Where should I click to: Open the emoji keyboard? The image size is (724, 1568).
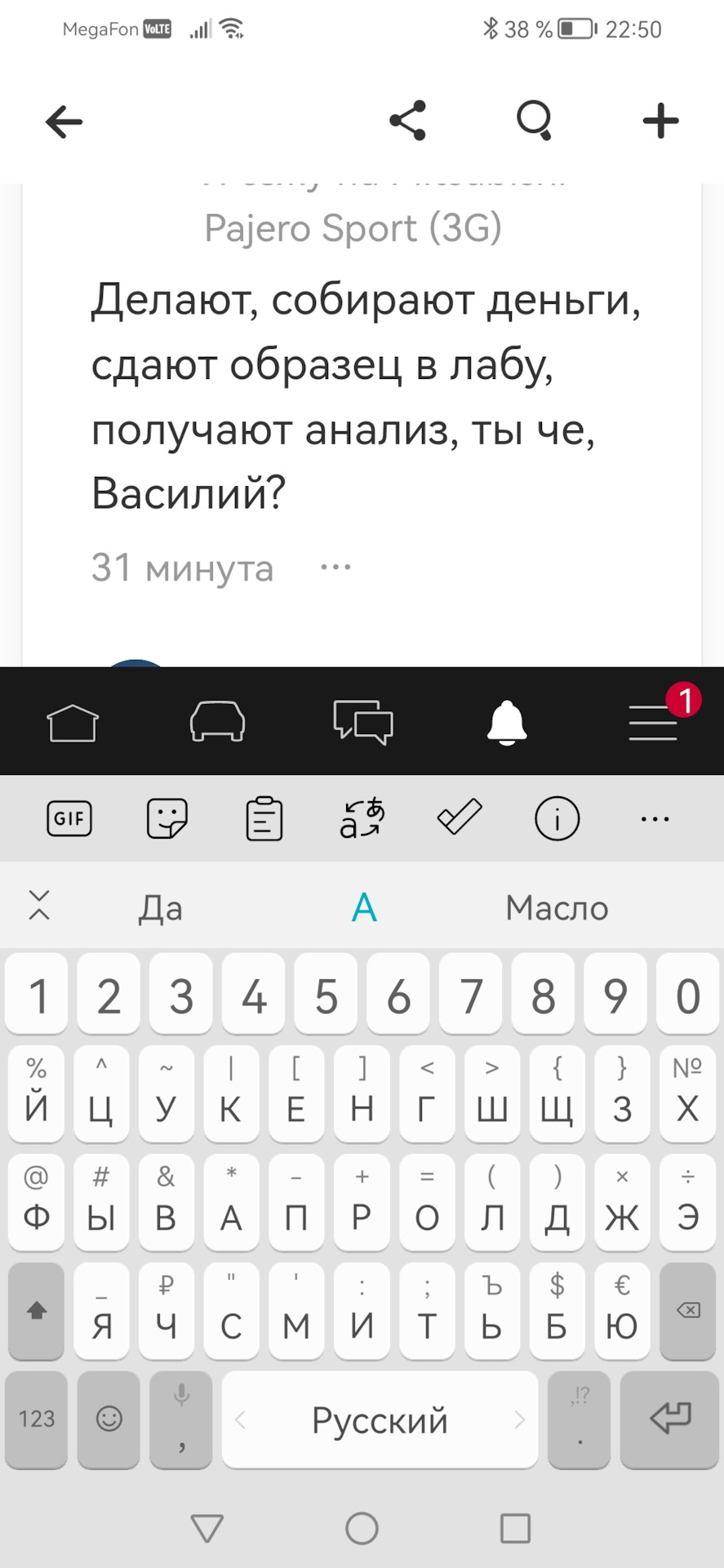[109, 1419]
